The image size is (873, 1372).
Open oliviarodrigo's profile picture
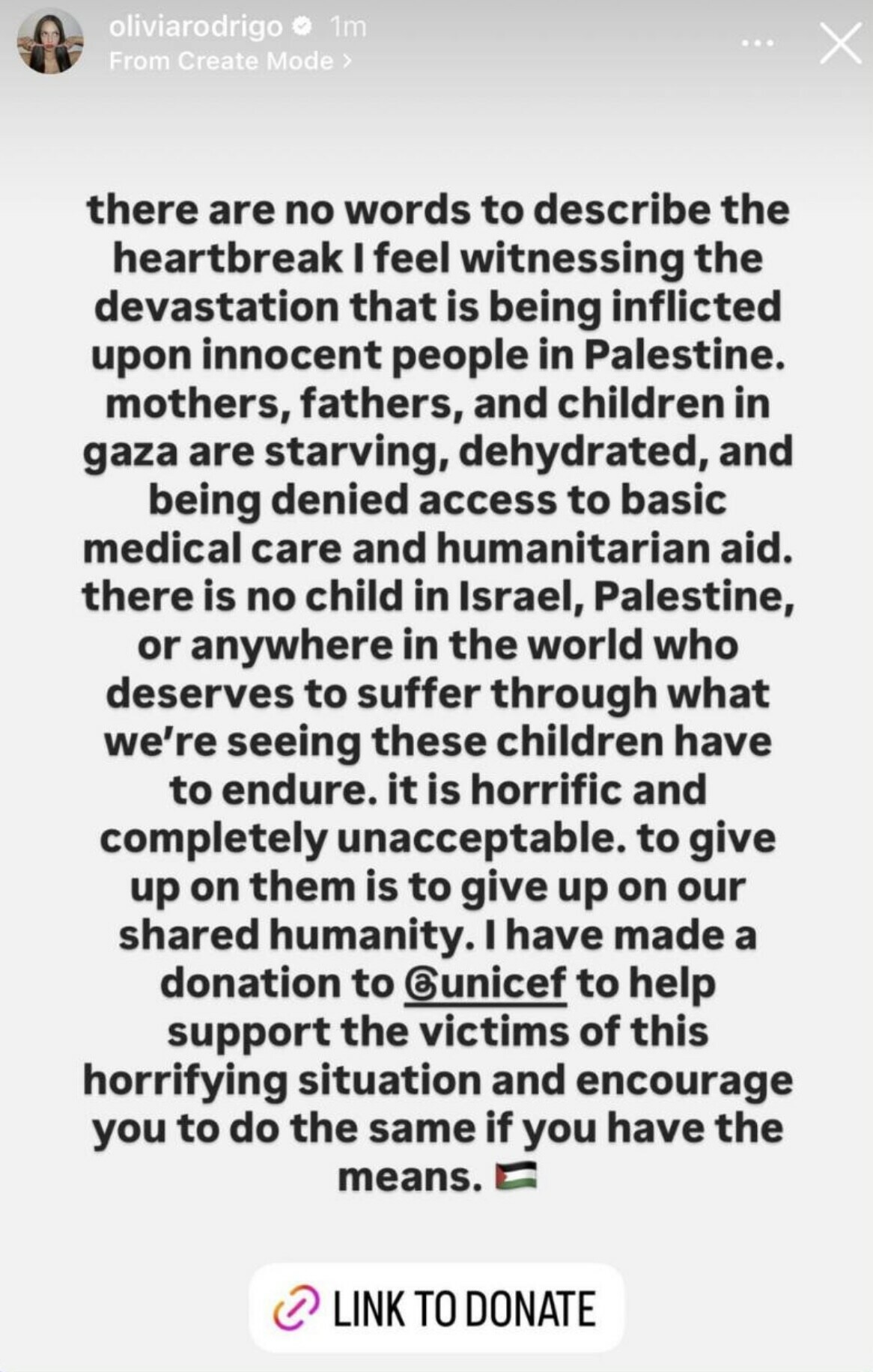point(51,43)
